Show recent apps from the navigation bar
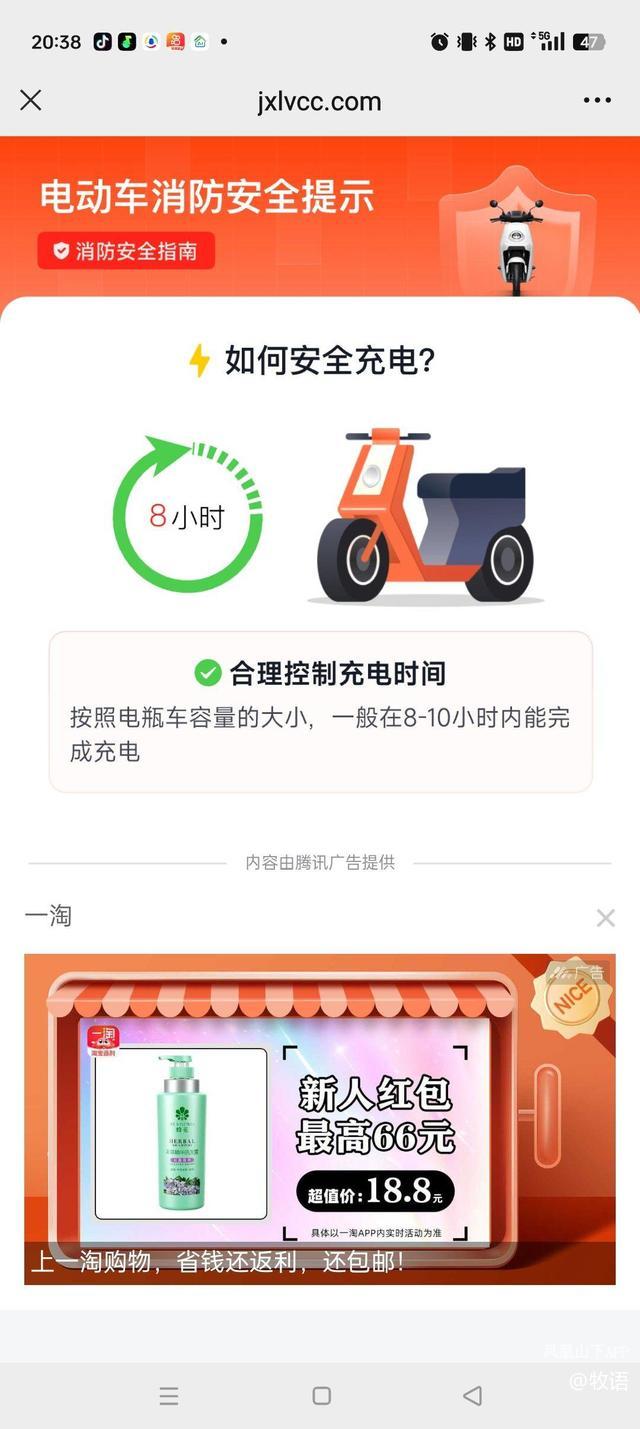 point(169,1396)
